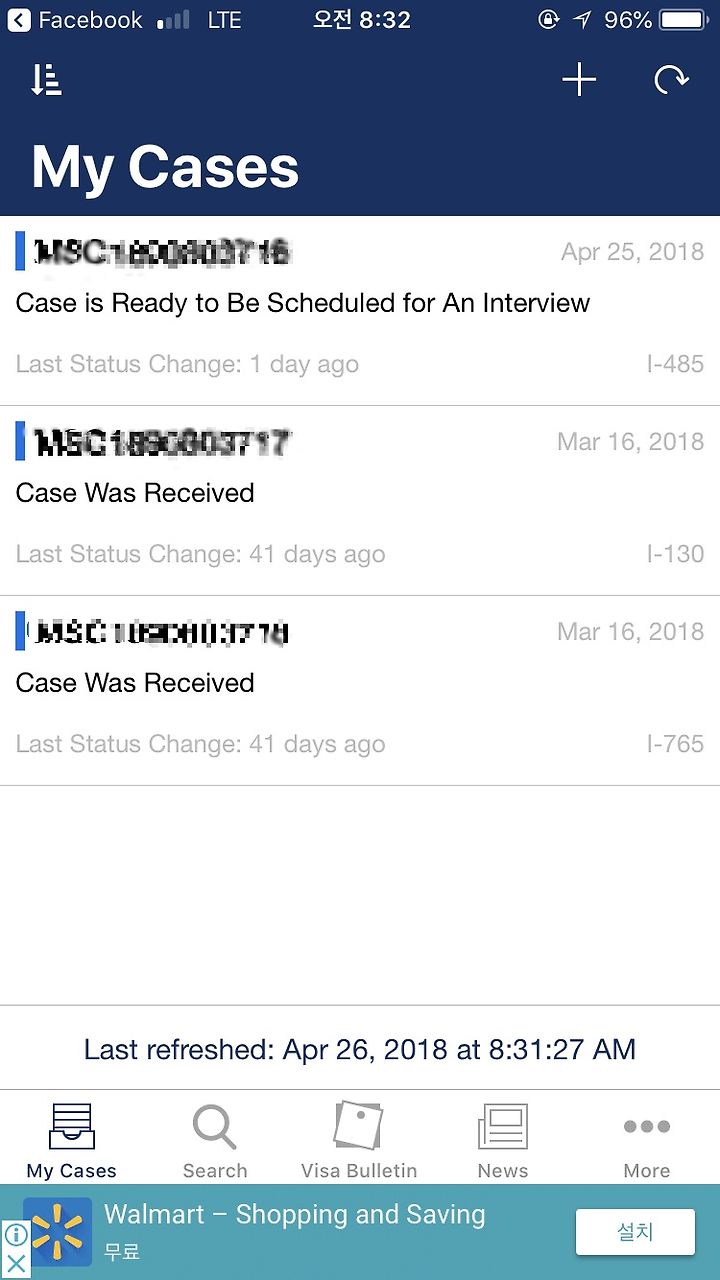This screenshot has width=720, height=1280.
Task: Switch to the News tab
Action: 503,1141
